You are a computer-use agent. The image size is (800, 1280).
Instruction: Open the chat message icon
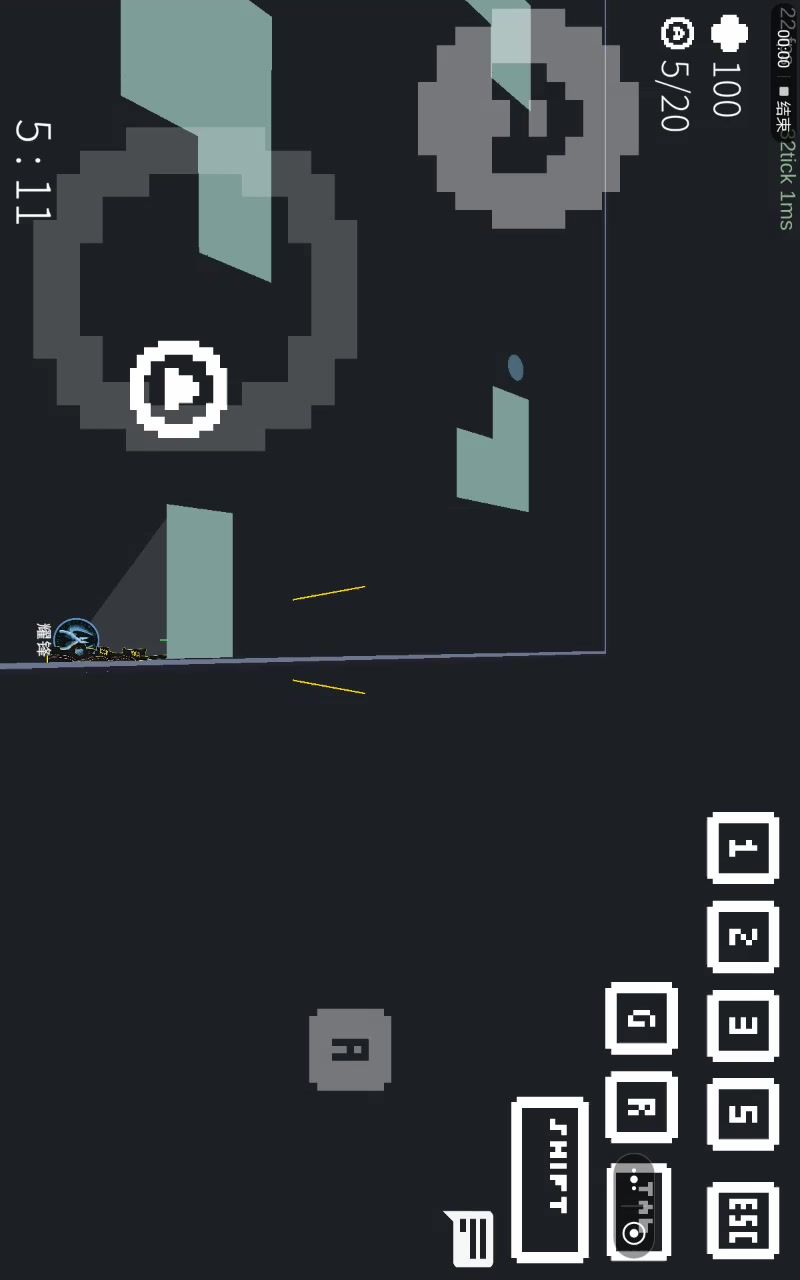pyautogui.click(x=471, y=1238)
